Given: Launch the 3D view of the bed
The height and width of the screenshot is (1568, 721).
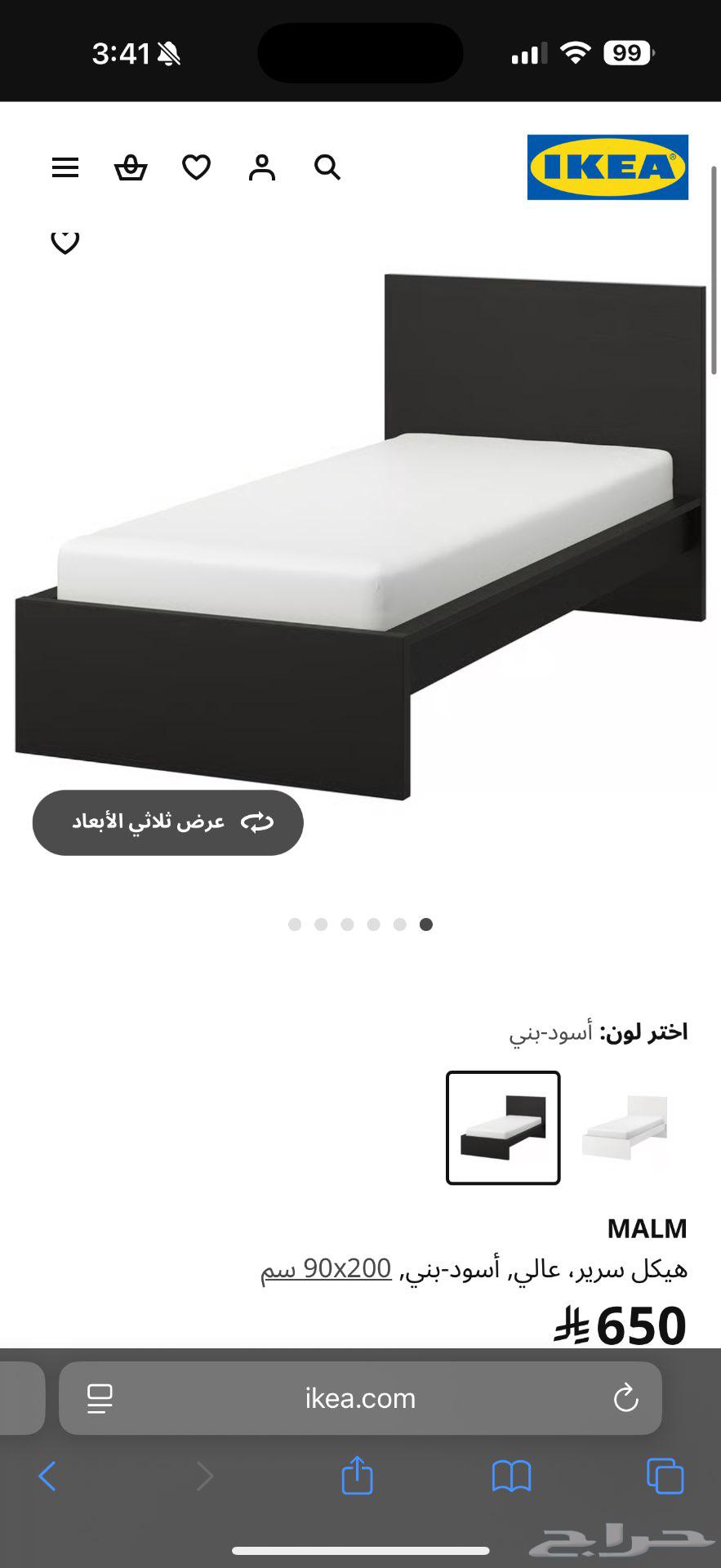Looking at the screenshot, I should click(167, 822).
